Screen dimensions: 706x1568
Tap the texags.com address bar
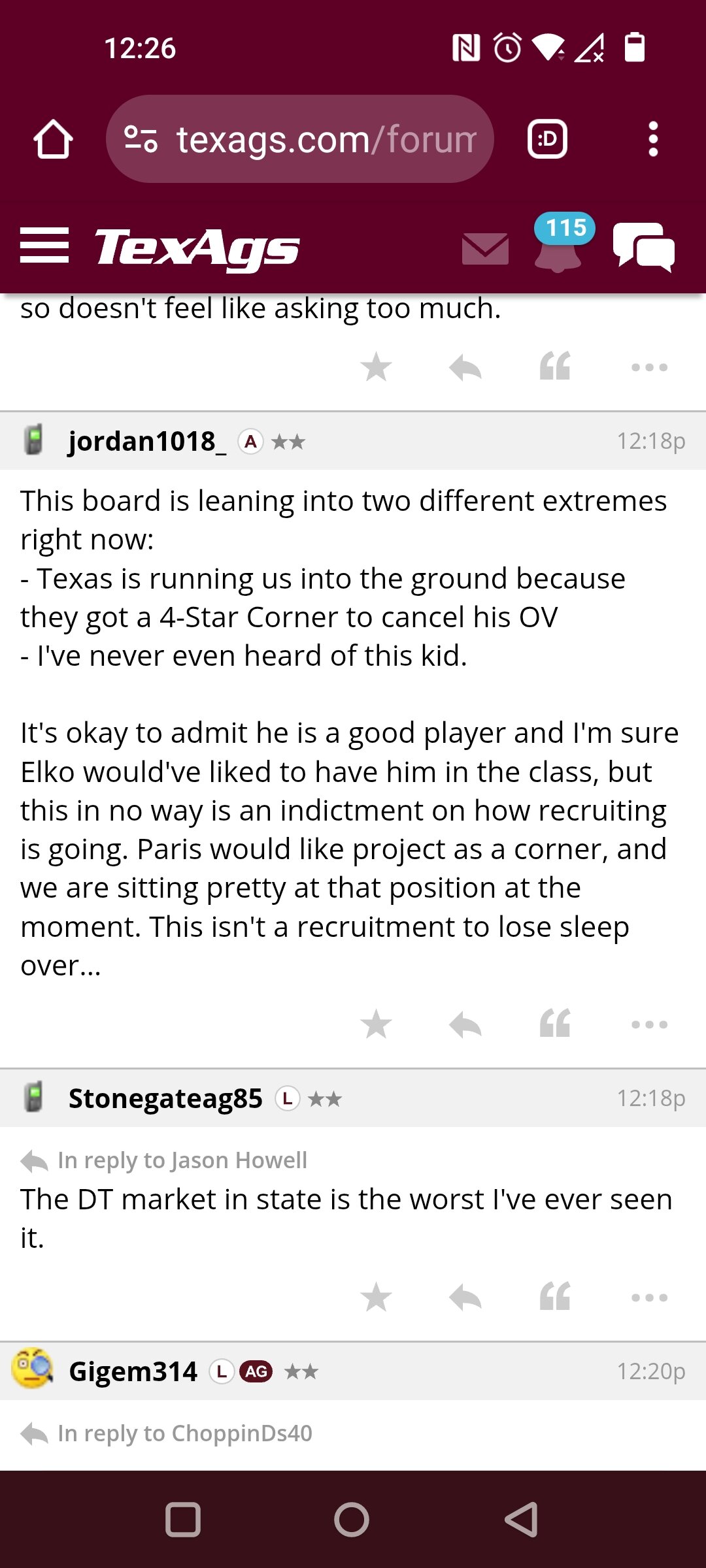(x=299, y=139)
